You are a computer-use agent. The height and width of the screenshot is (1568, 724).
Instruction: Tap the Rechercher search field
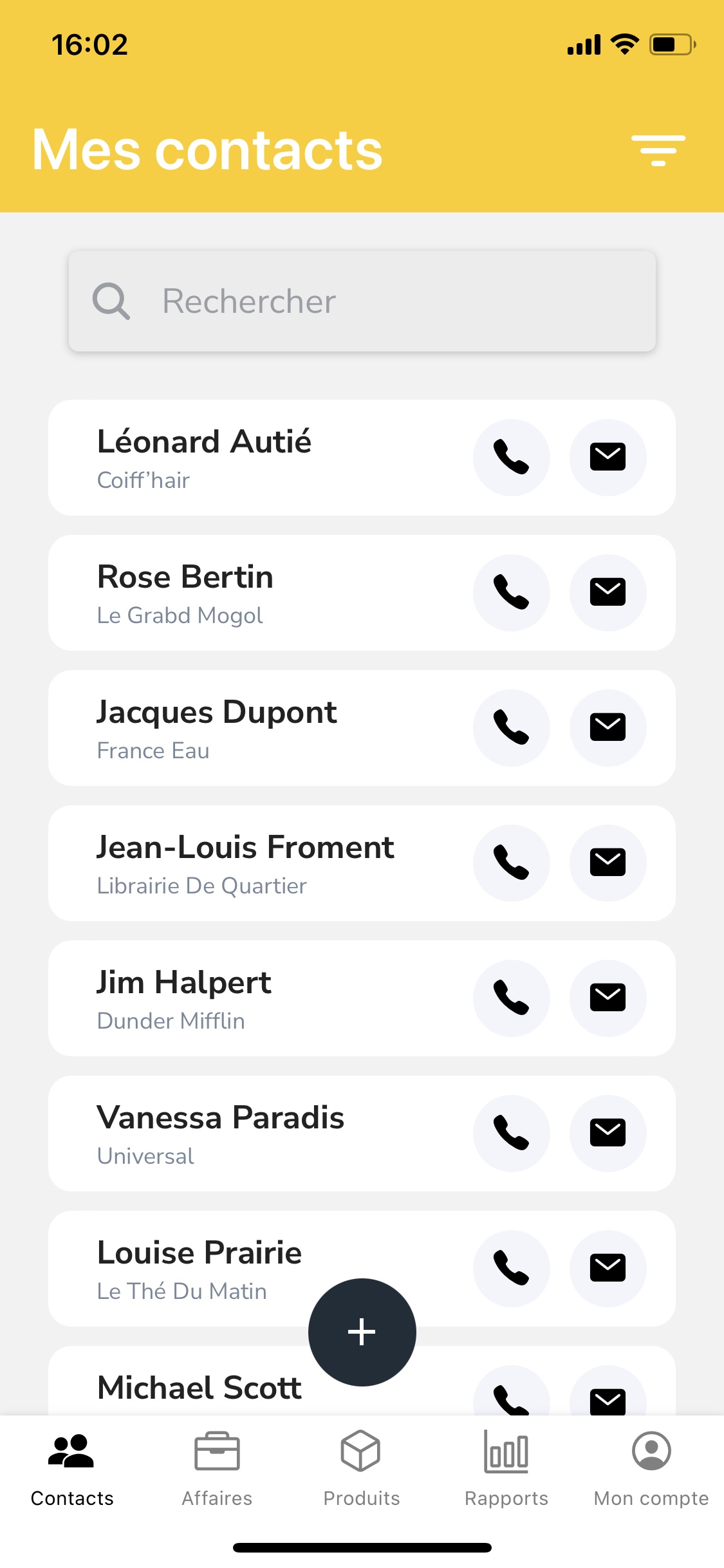click(362, 300)
